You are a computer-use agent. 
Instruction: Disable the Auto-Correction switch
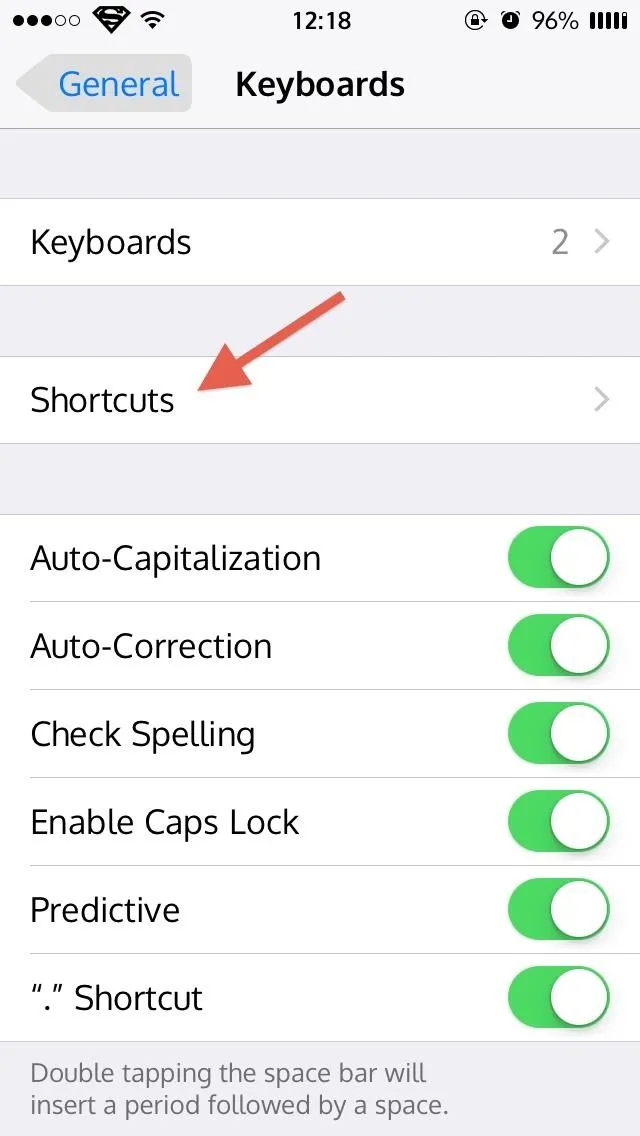[x=559, y=646]
